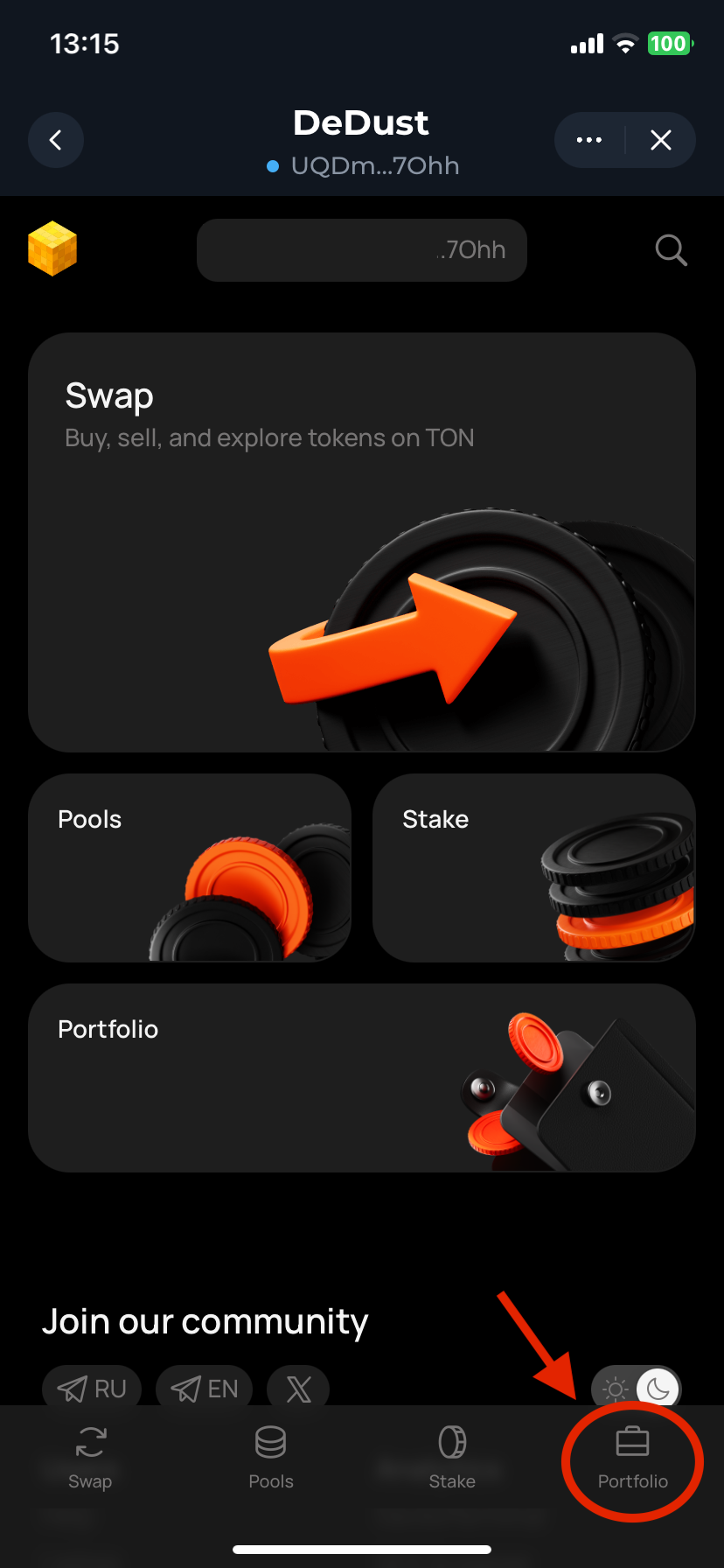Join the EN Telegram community
Screen dimensions: 724x1568
[x=205, y=1388]
